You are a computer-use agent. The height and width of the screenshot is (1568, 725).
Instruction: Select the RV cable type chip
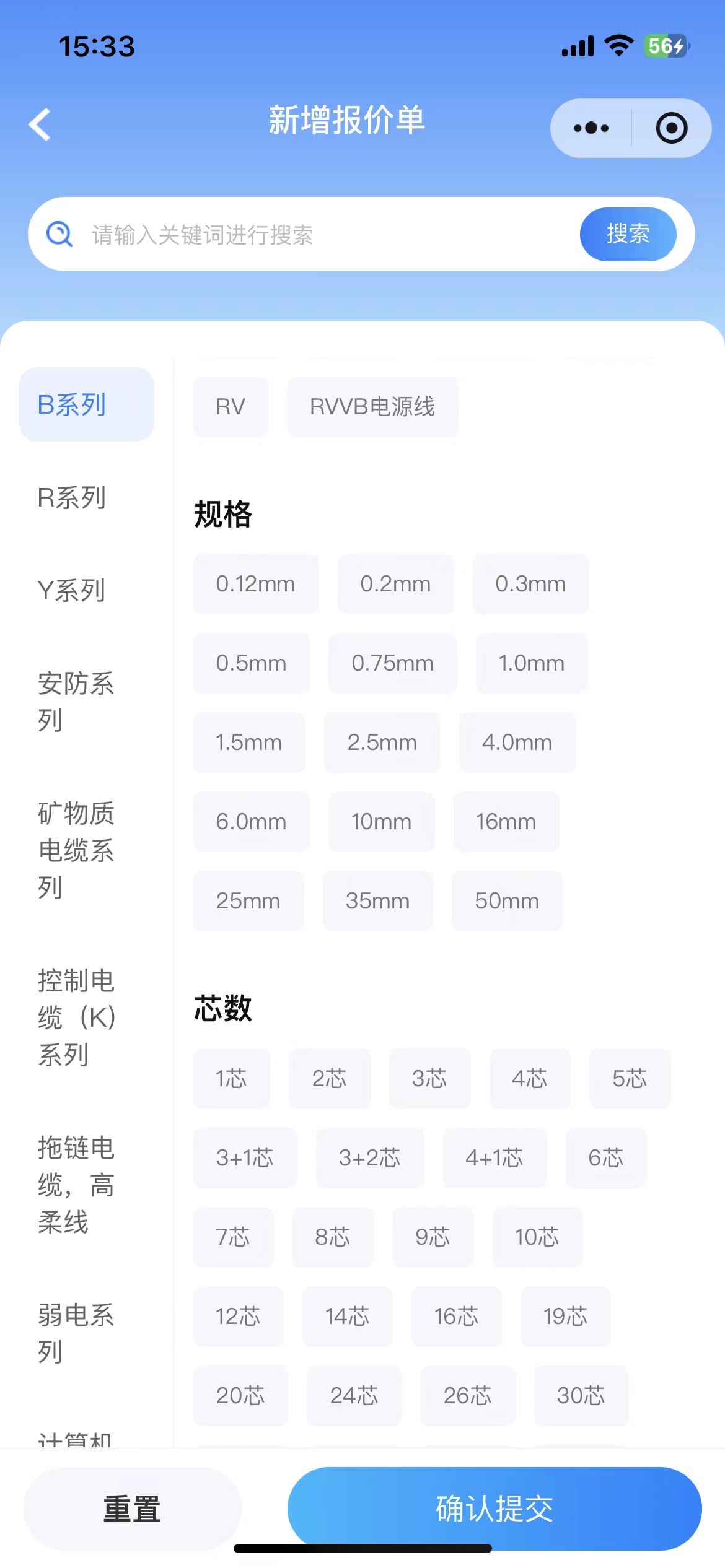(x=231, y=407)
